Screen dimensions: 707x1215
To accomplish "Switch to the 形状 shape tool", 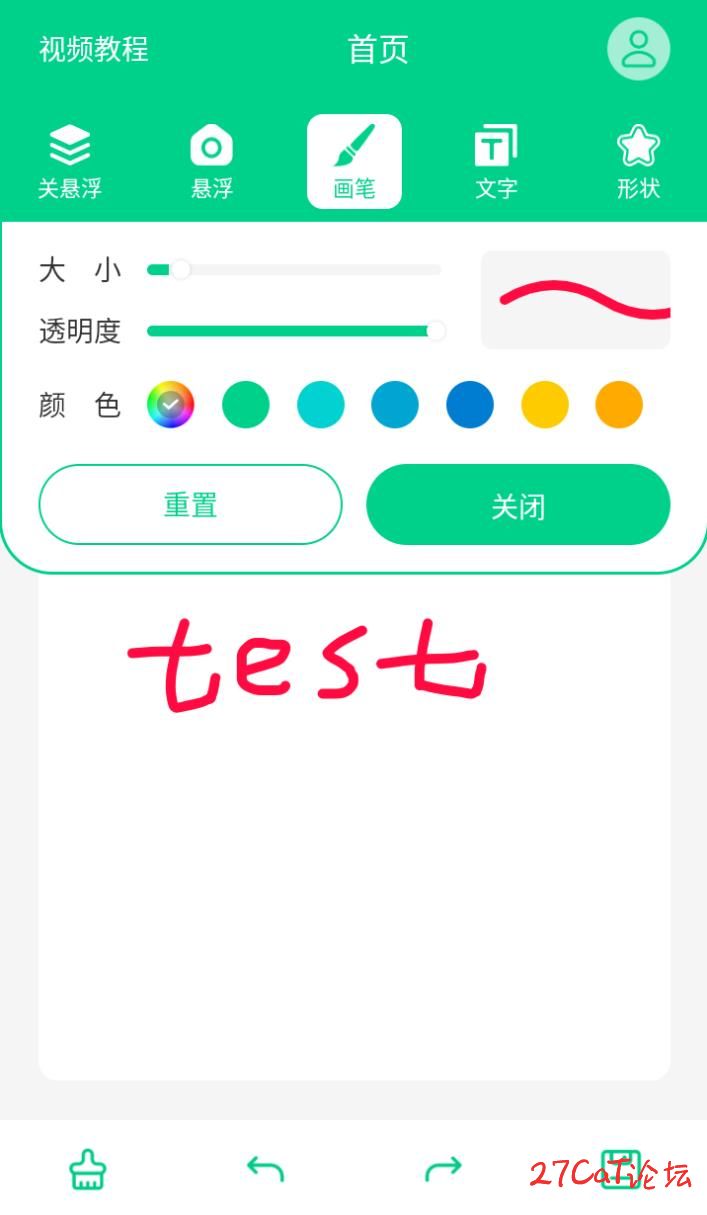I will coord(638,162).
